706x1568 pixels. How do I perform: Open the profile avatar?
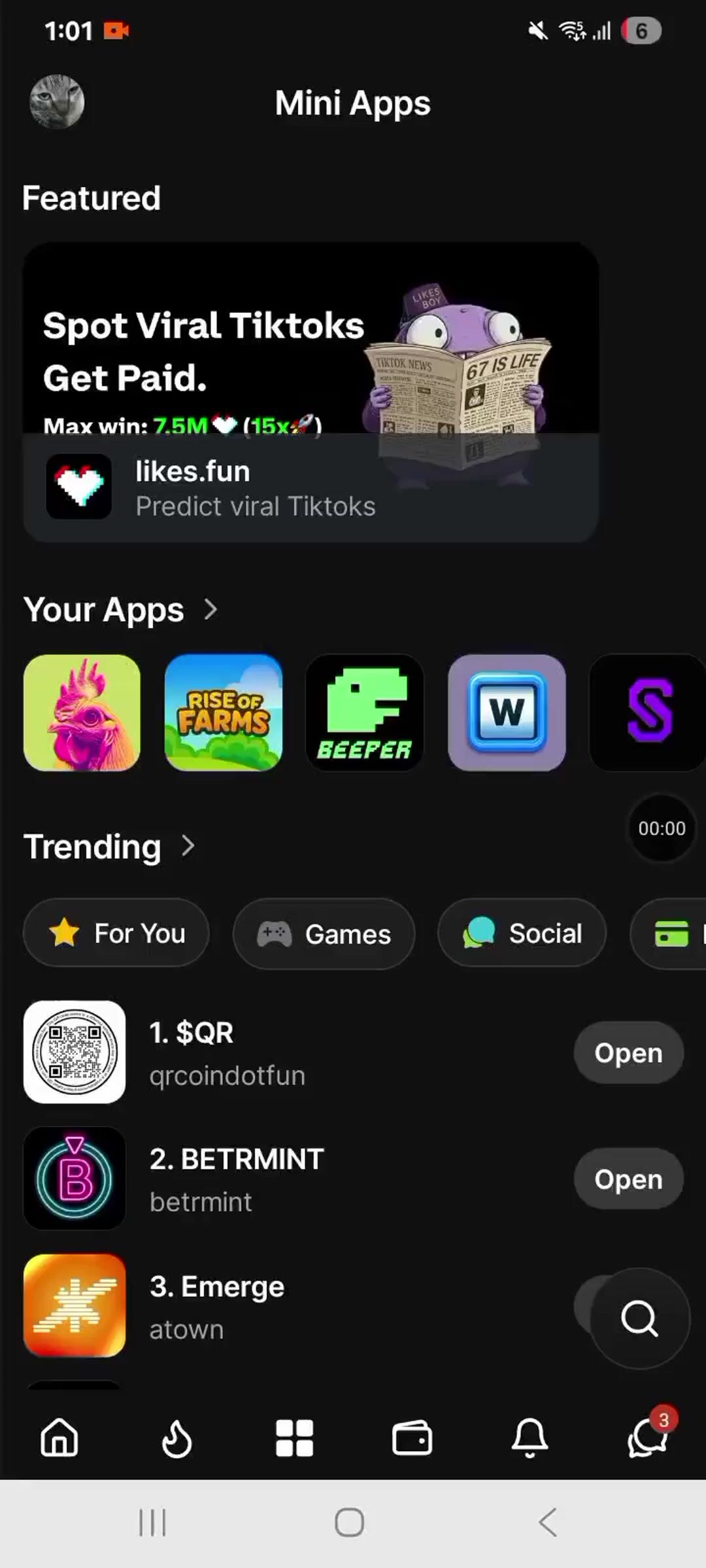[57, 102]
